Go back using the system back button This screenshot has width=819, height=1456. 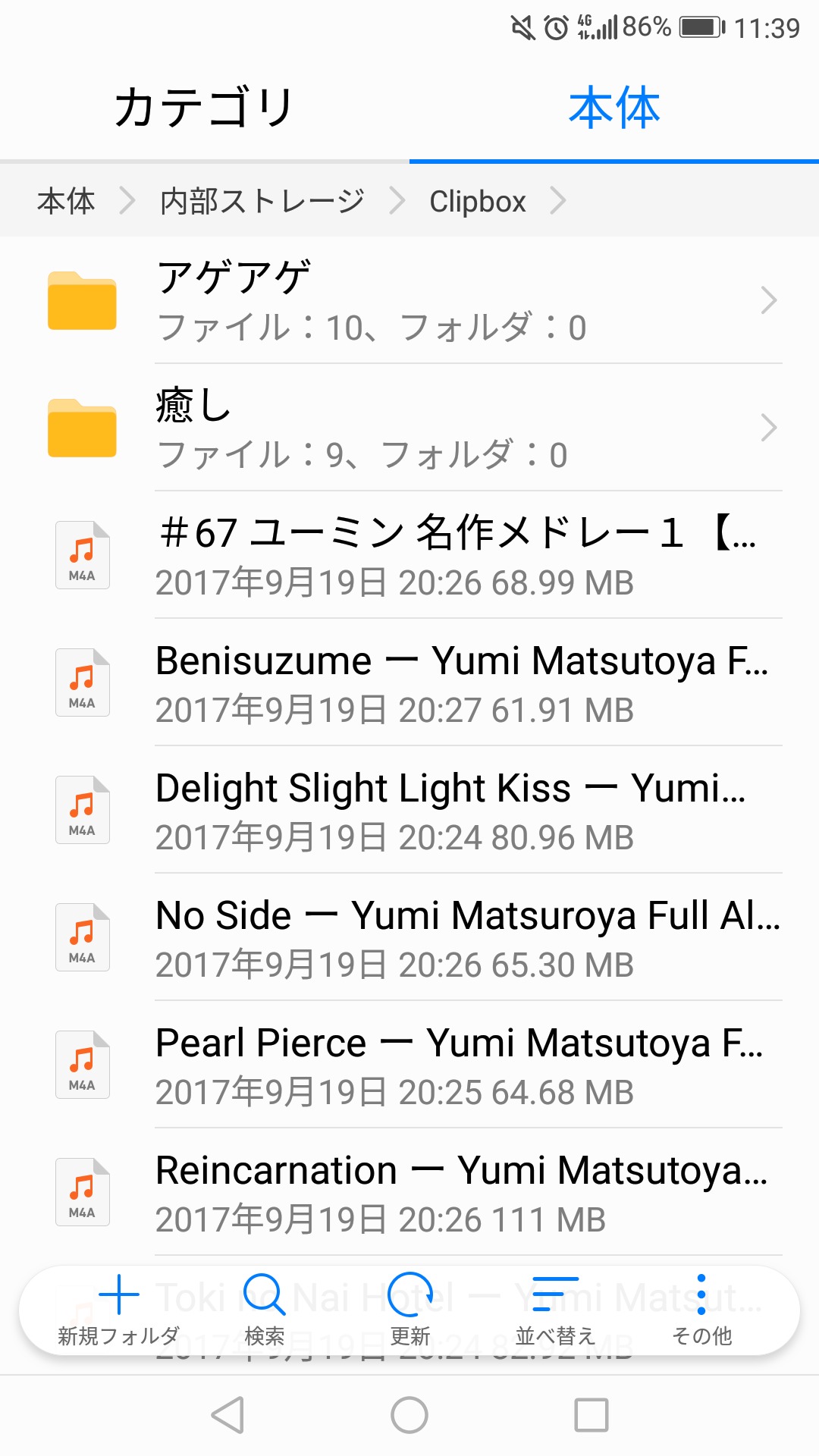pos(227,1415)
